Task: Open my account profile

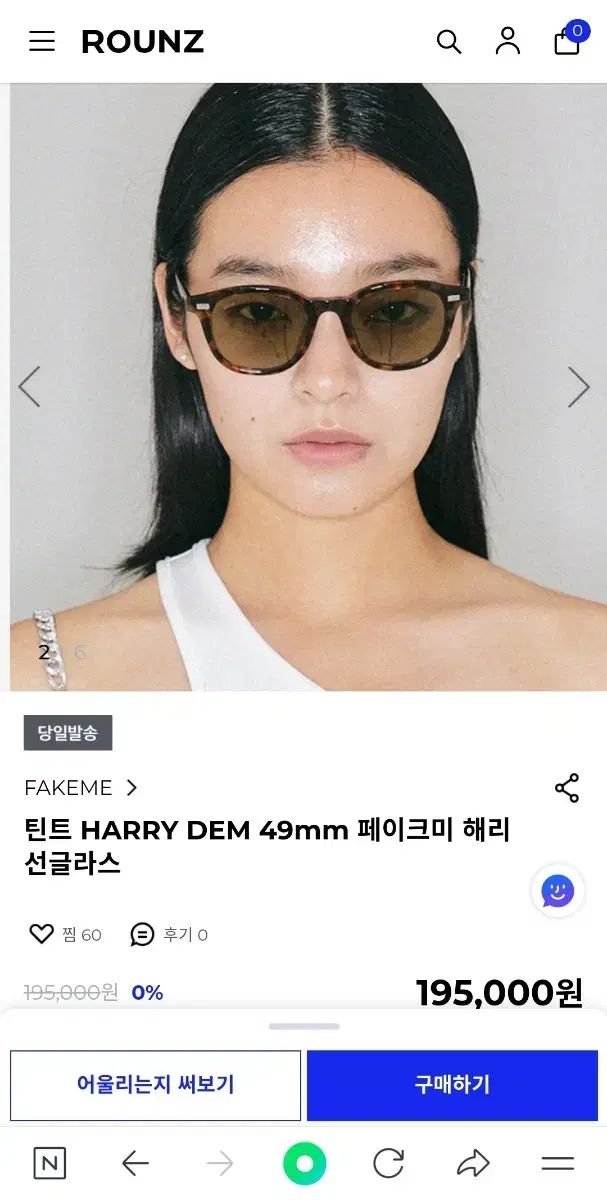Action: (x=508, y=41)
